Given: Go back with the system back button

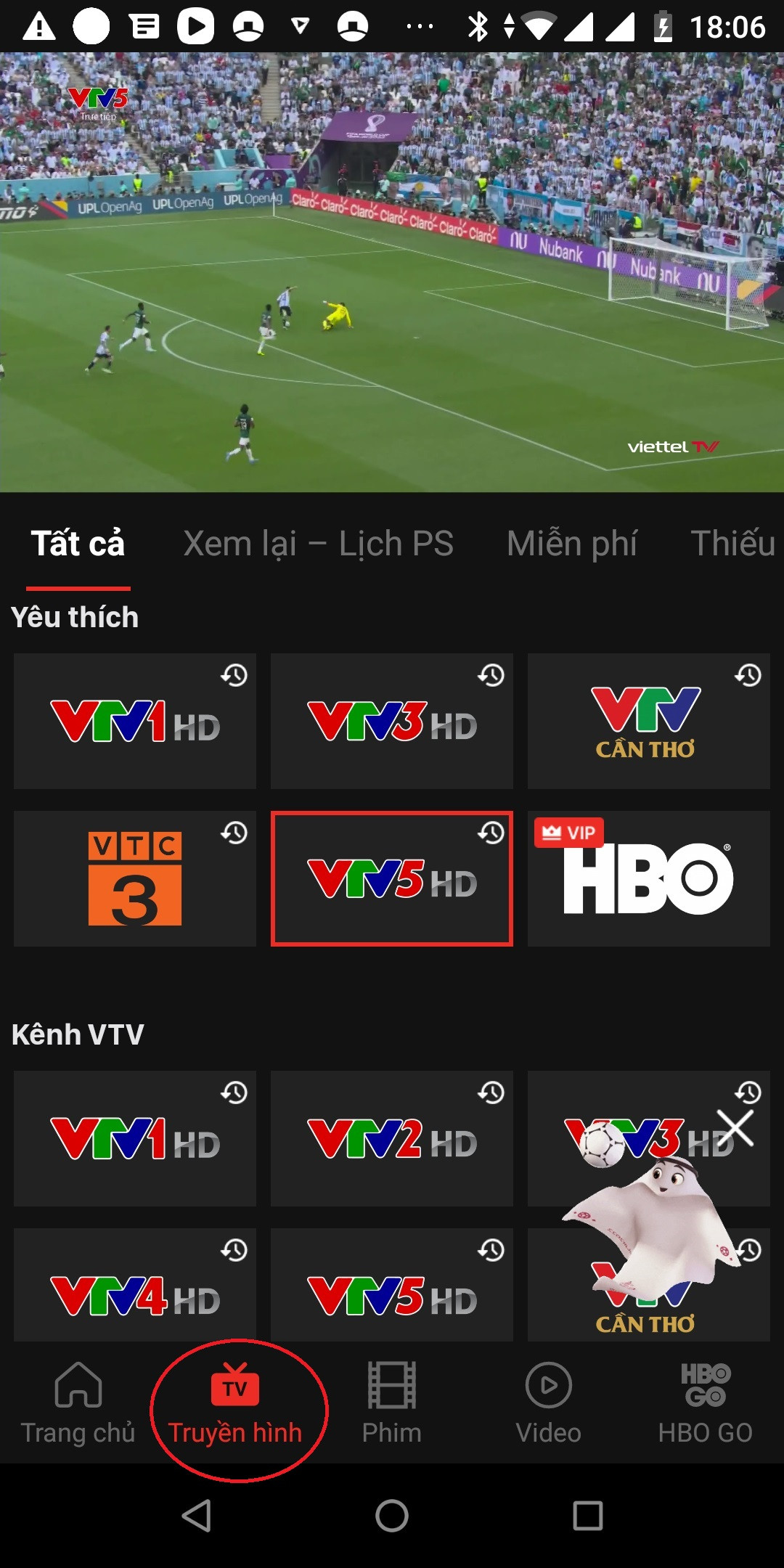Looking at the screenshot, I should pyautogui.click(x=196, y=1516).
